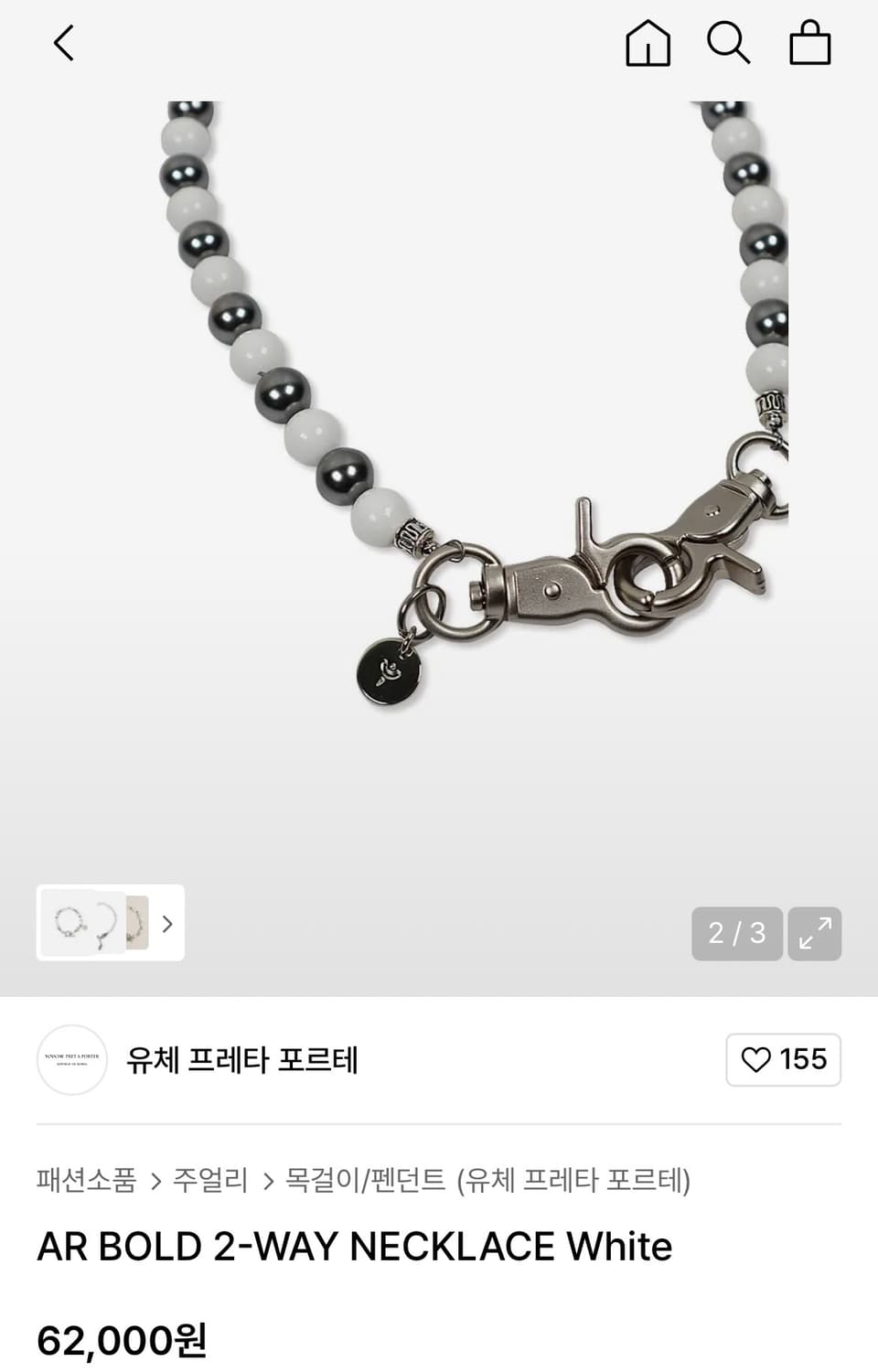878x1372 pixels.
Task: Open the shopping bag icon
Action: point(808,42)
